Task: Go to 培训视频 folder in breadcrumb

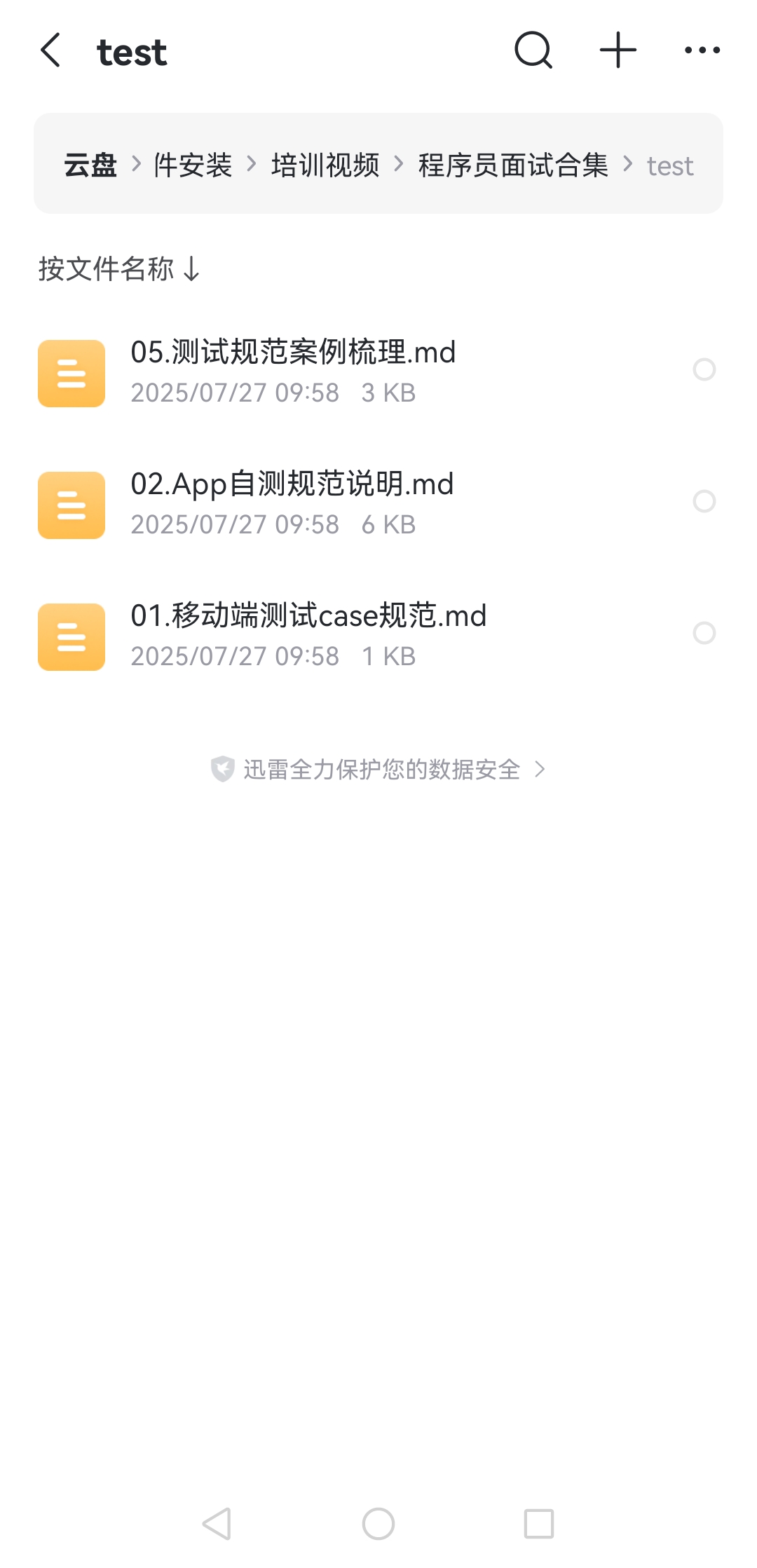Action: pos(325,165)
